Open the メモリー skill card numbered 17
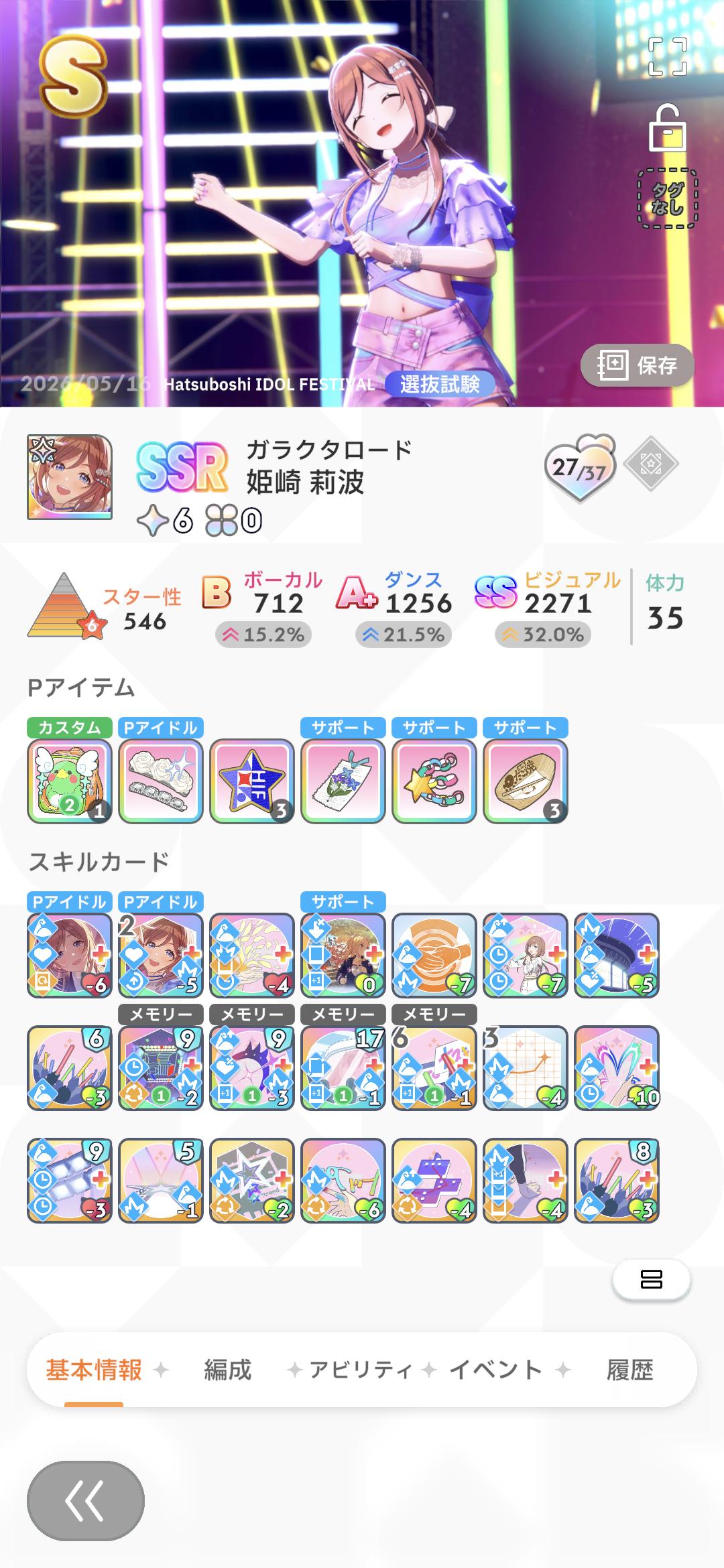 [343, 1068]
